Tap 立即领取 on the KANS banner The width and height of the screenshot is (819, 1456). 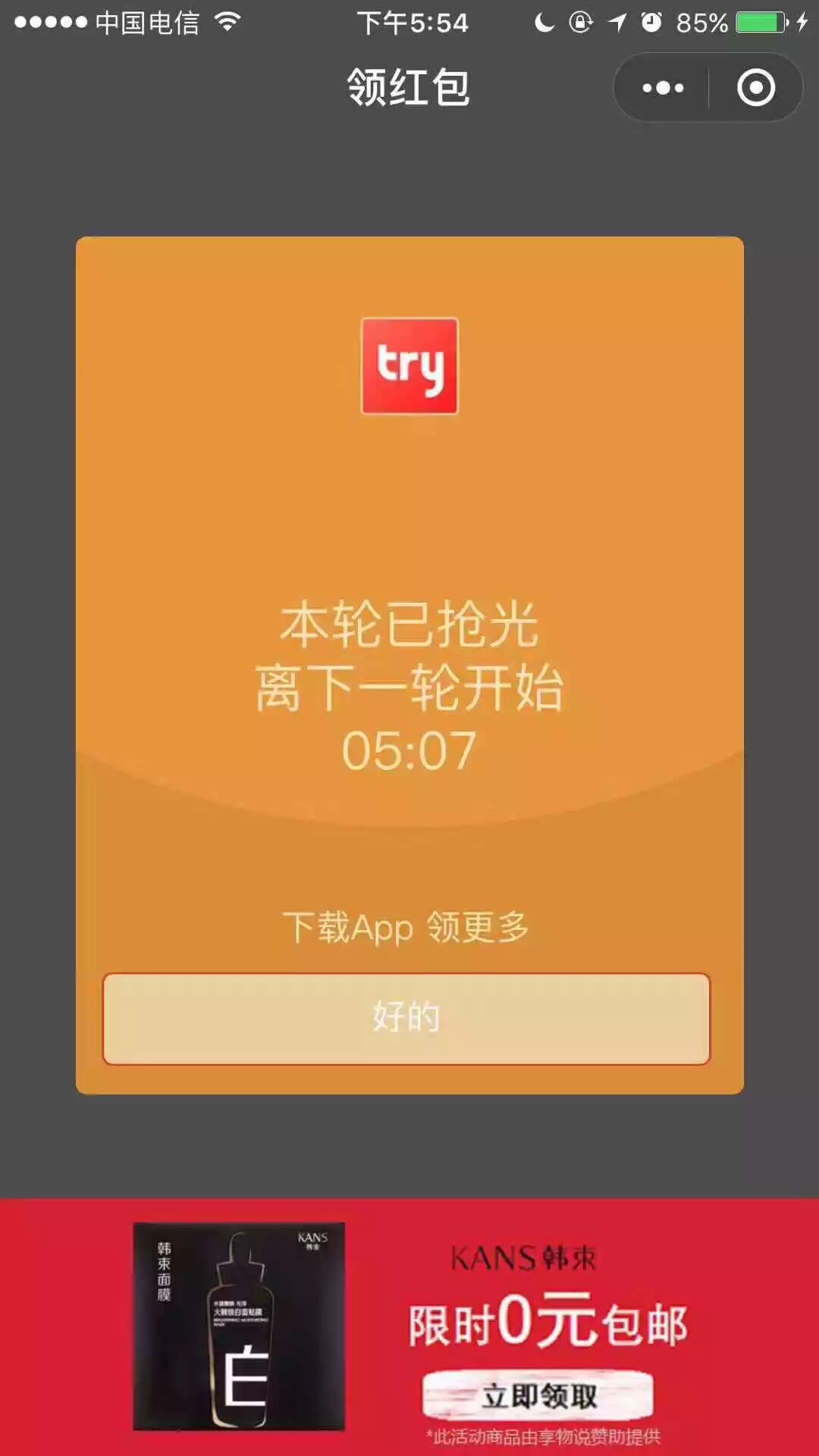pyautogui.click(x=538, y=1395)
